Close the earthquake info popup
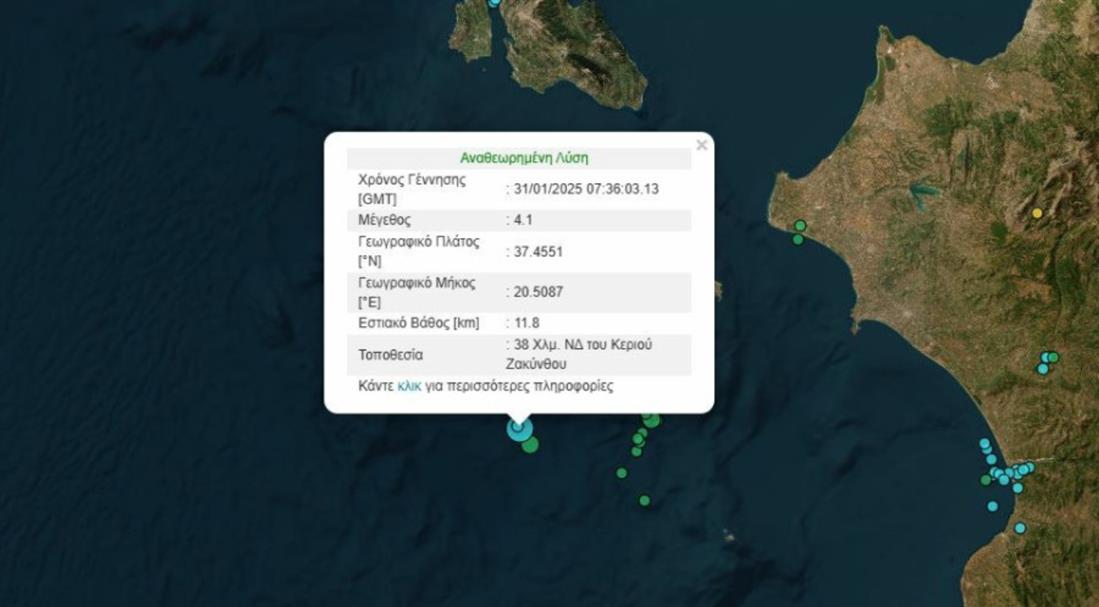1099x607 pixels. pyautogui.click(x=701, y=146)
